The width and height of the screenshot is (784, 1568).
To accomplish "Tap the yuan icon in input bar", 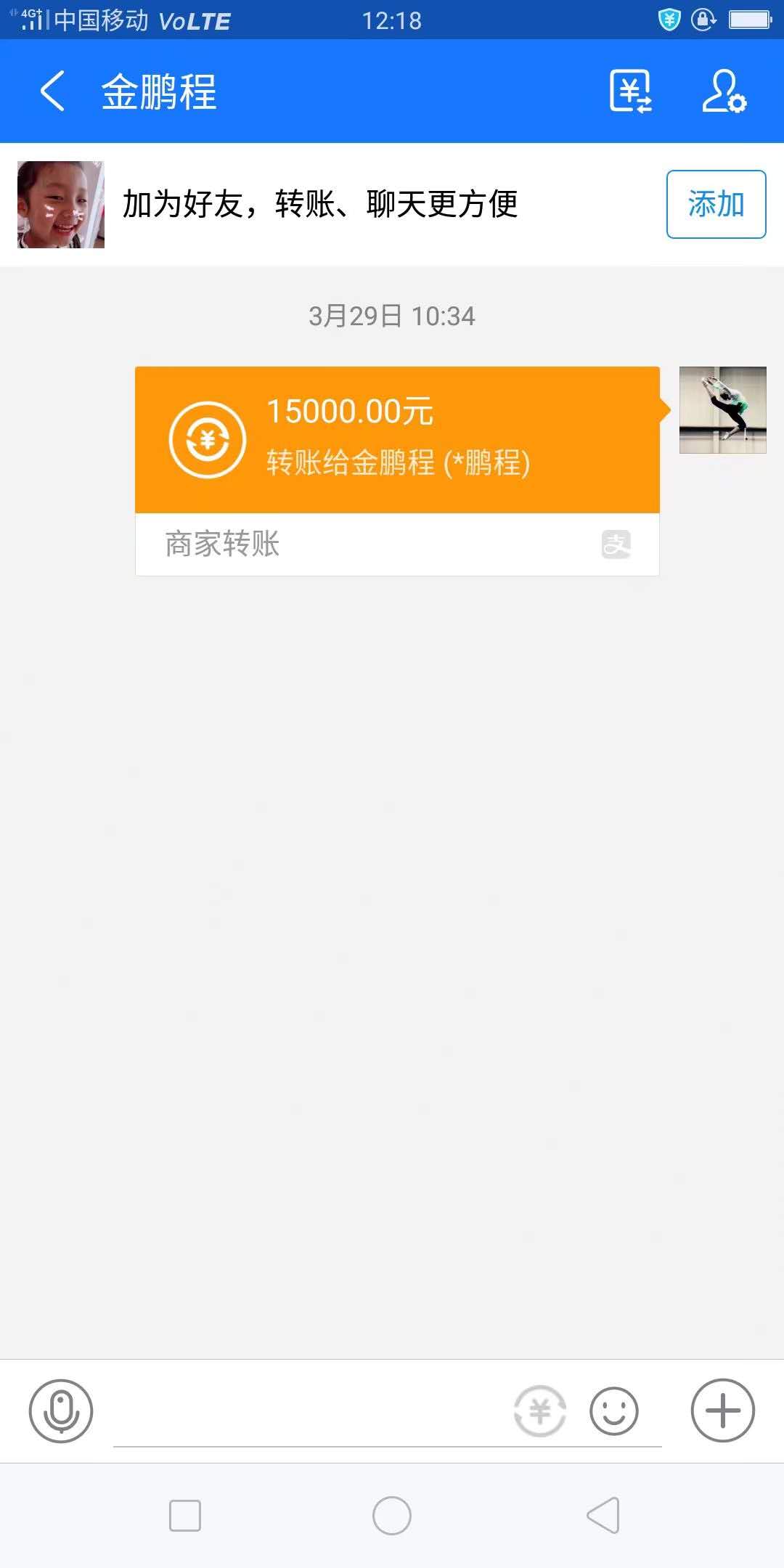I will click(539, 1411).
